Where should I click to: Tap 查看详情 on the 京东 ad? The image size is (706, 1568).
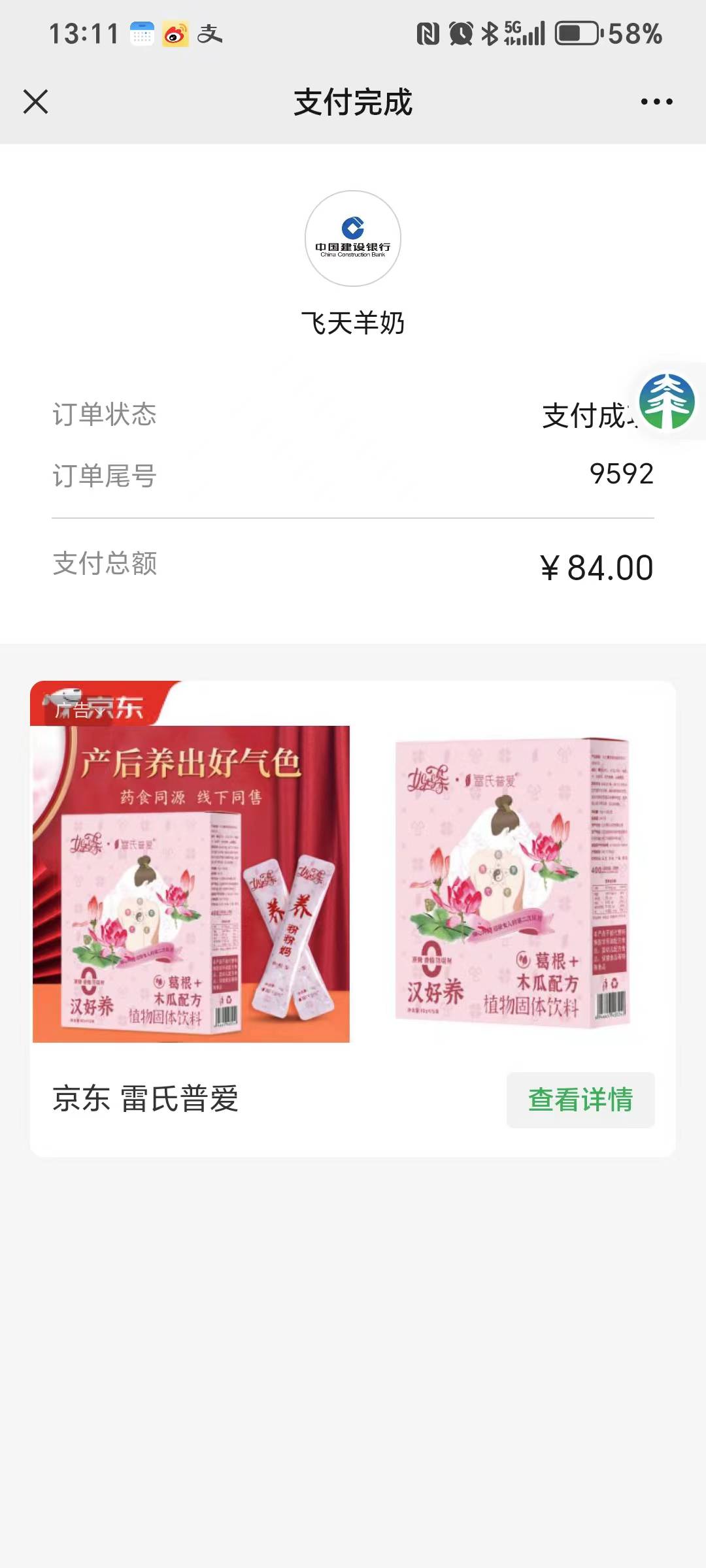[580, 1100]
